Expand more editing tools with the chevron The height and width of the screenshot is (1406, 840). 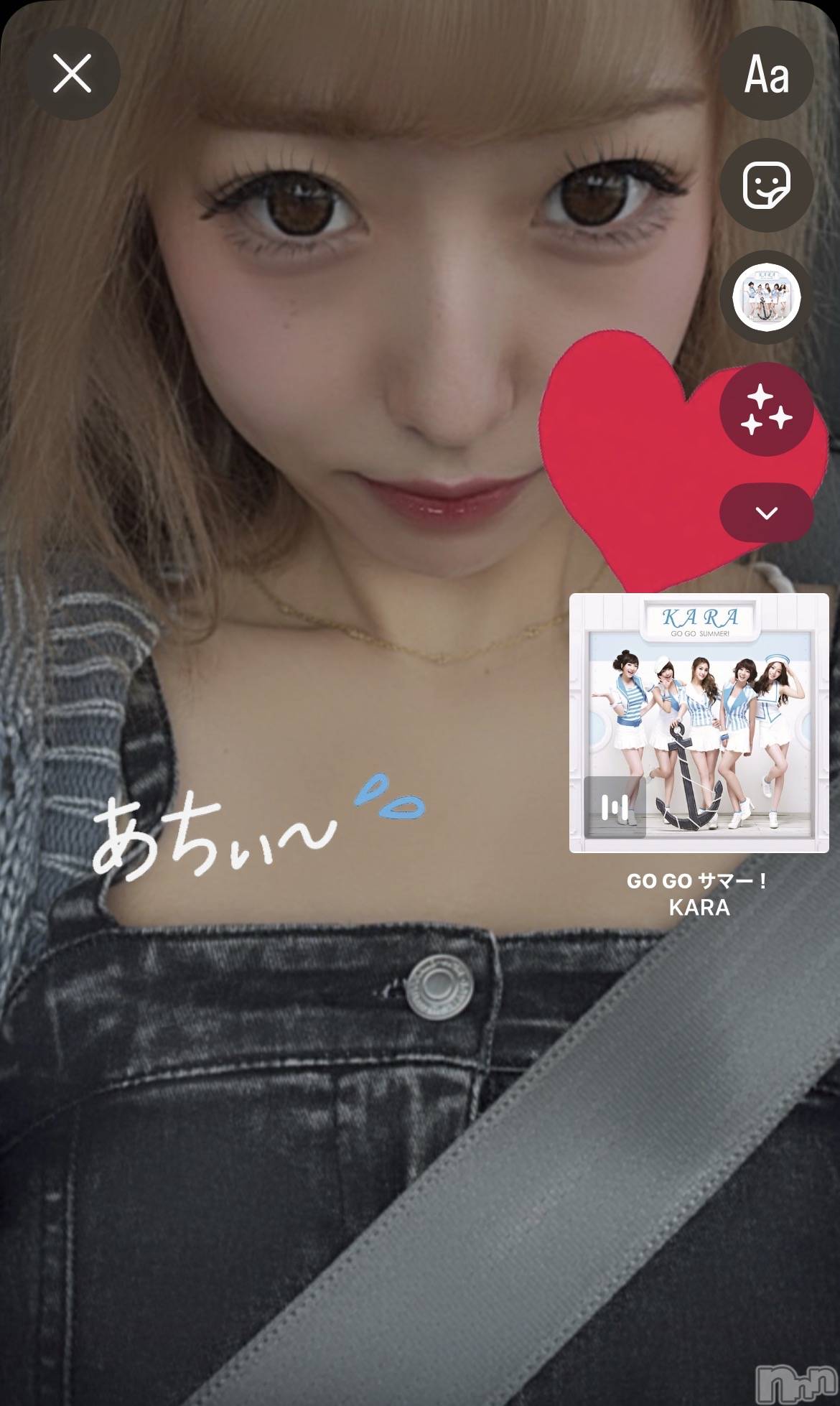click(x=766, y=512)
